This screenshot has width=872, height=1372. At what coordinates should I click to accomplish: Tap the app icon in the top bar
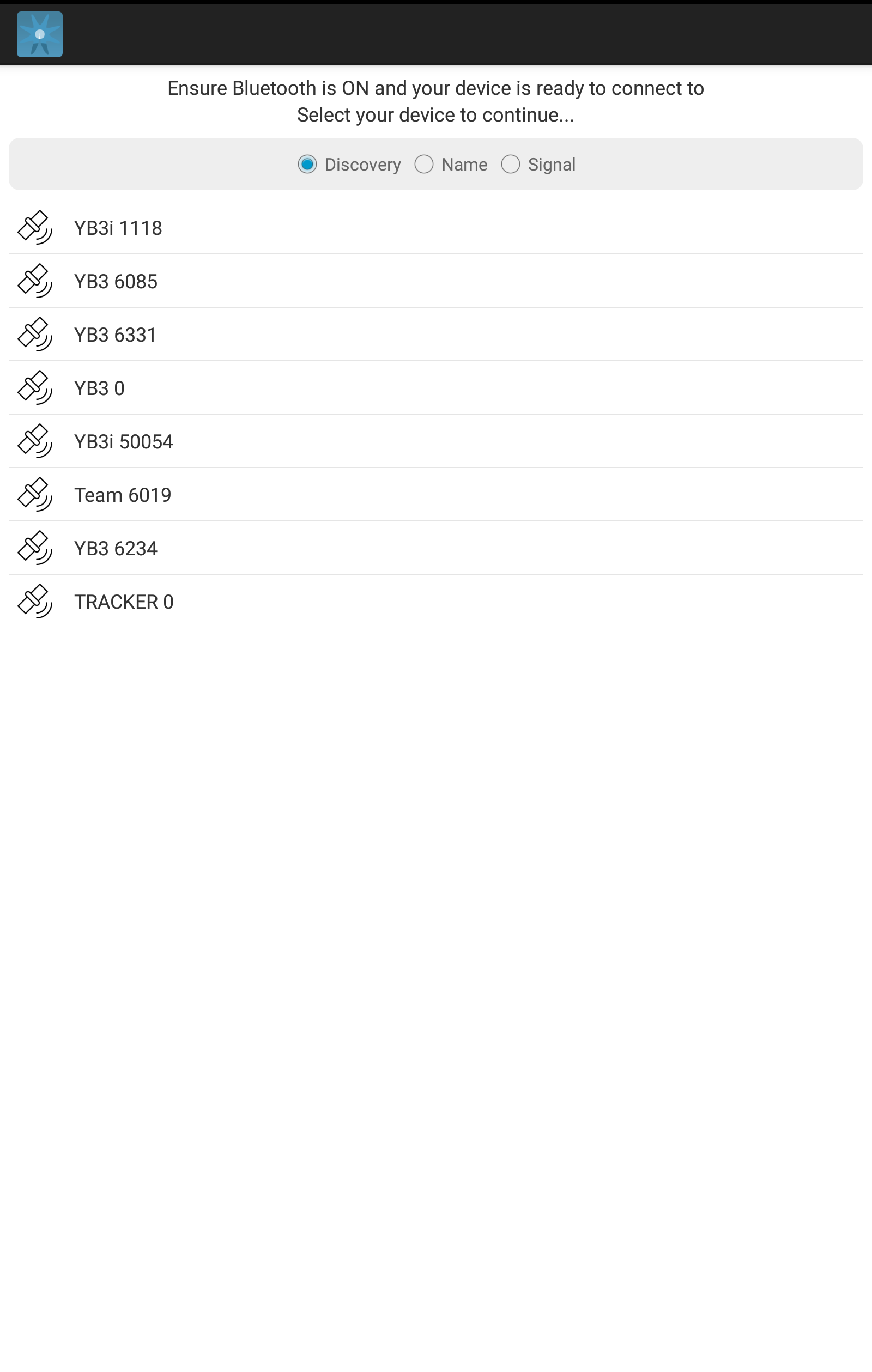(40, 34)
